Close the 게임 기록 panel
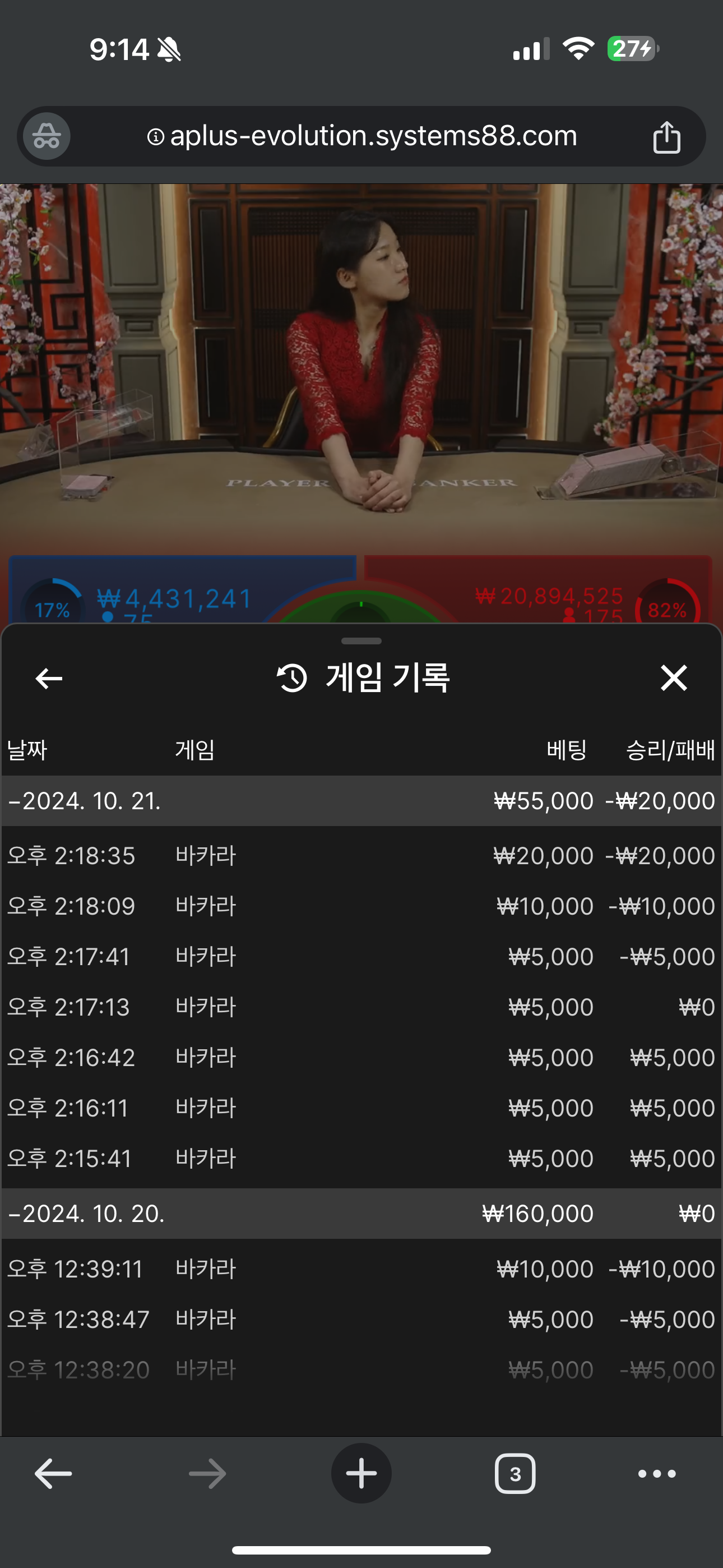 673,678
